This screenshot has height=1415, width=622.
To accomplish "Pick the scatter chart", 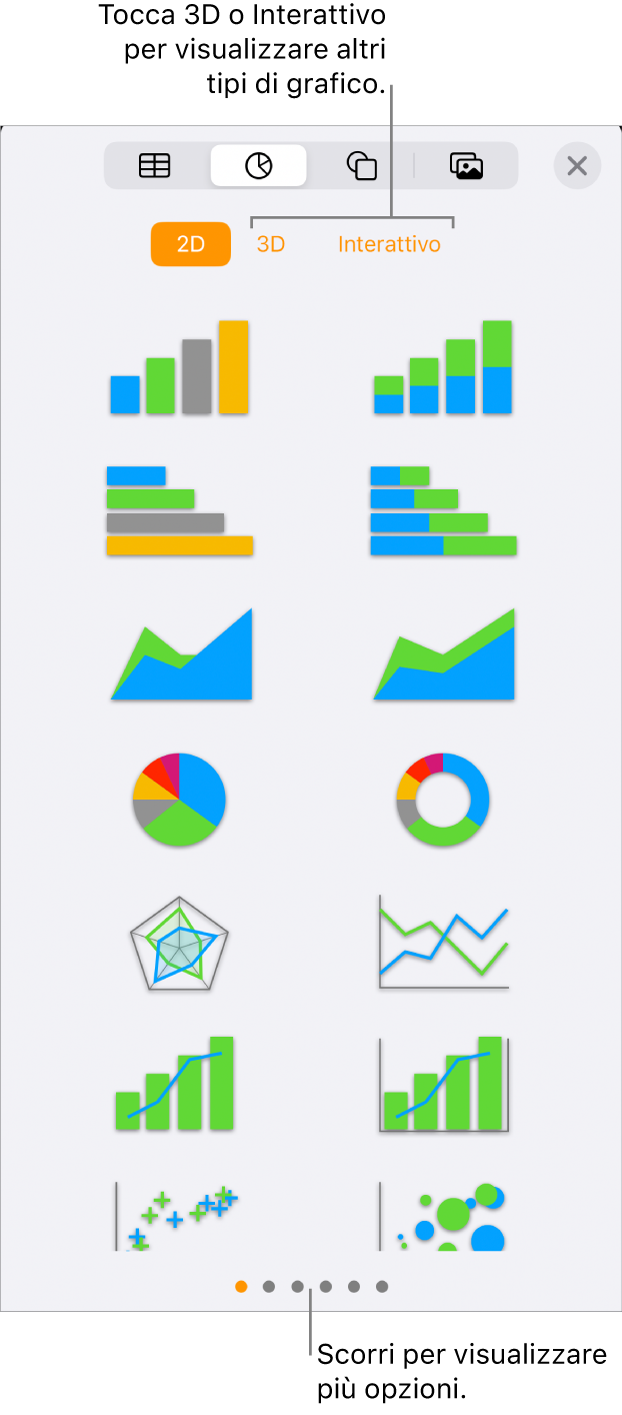I will (x=179, y=1215).
